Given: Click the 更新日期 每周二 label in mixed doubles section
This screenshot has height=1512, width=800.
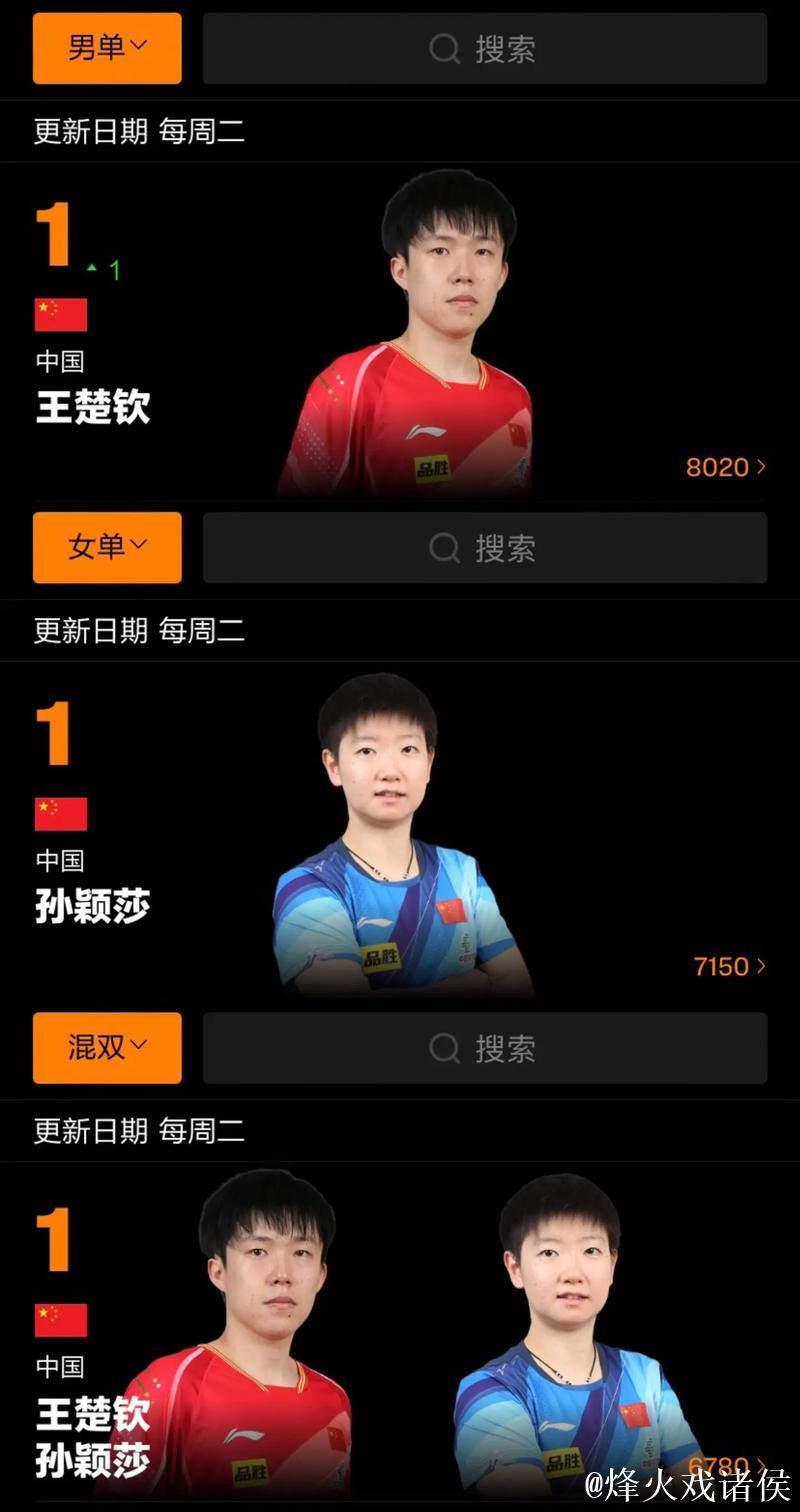Looking at the screenshot, I should point(140,1131).
